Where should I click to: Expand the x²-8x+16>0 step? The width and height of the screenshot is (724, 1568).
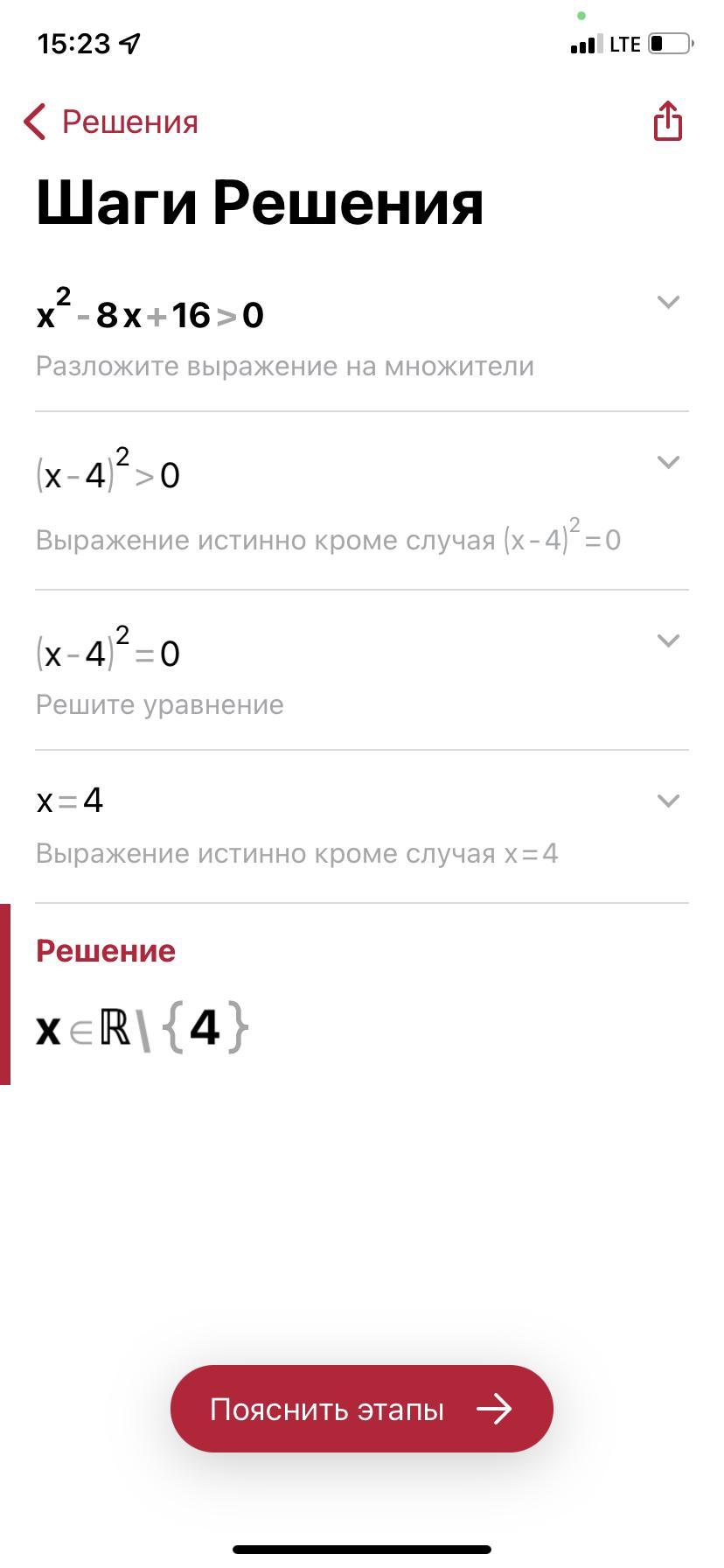668,303
